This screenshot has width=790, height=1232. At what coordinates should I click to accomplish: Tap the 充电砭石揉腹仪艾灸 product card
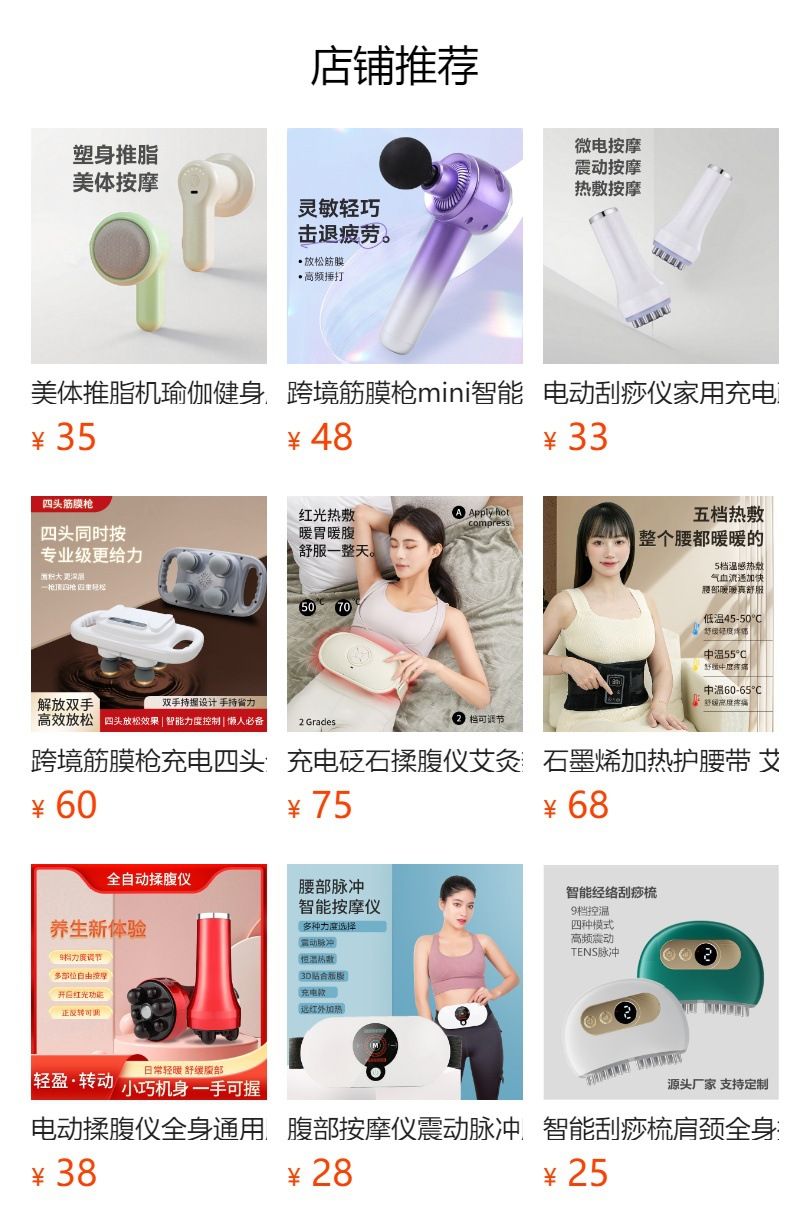(x=405, y=614)
